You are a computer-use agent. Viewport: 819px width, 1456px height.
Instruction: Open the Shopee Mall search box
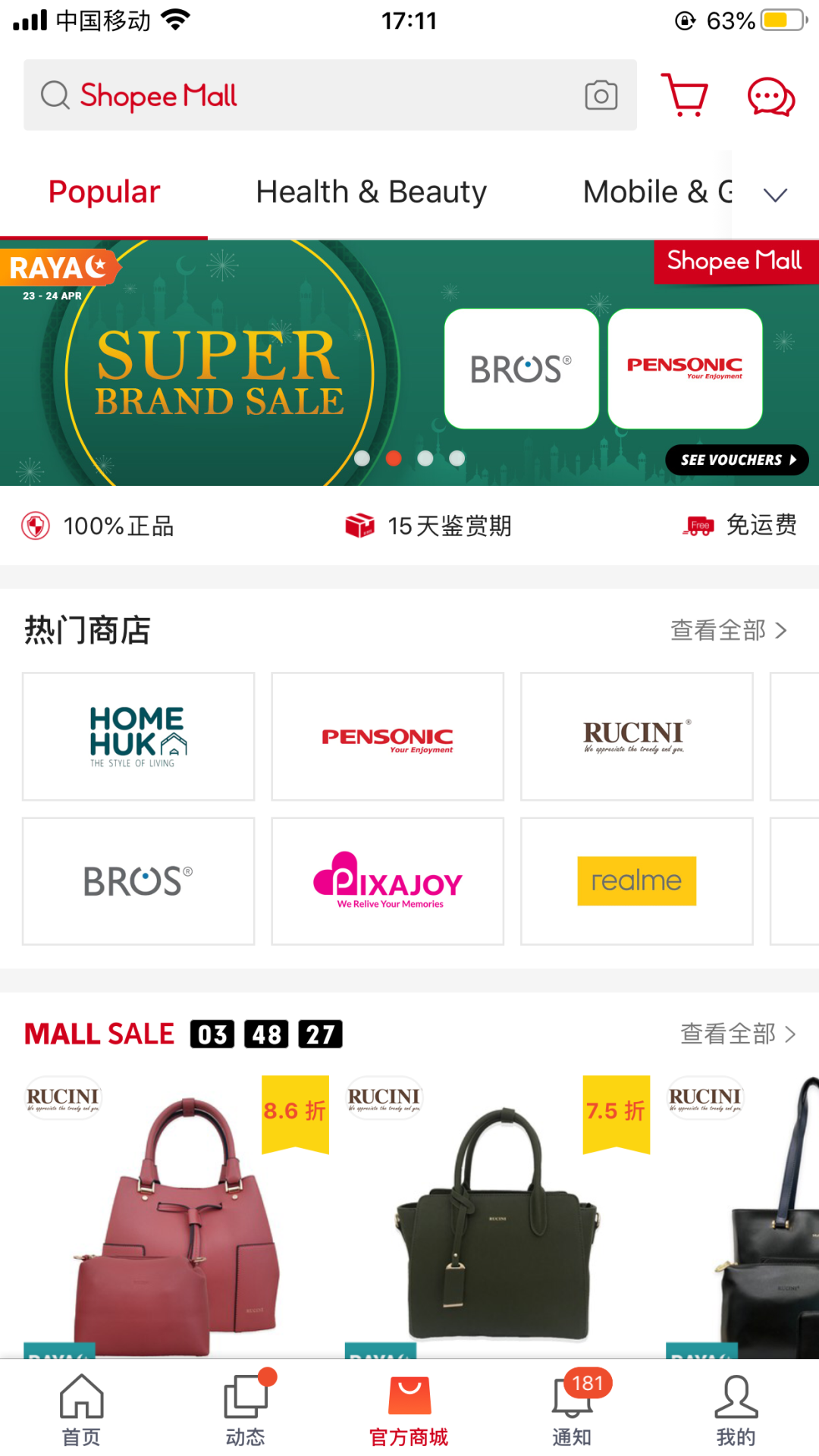click(303, 96)
